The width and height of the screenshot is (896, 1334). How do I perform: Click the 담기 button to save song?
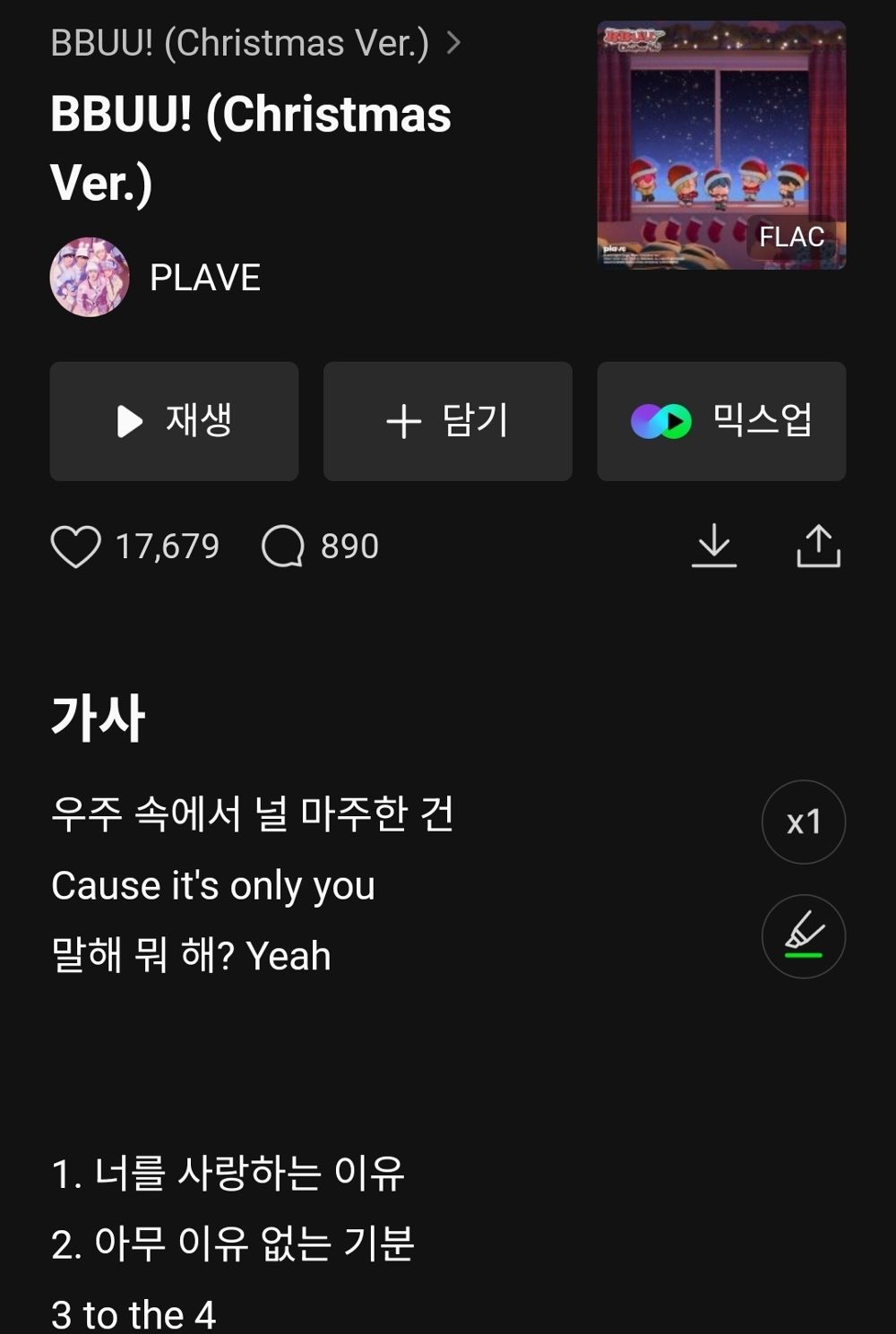click(x=447, y=421)
